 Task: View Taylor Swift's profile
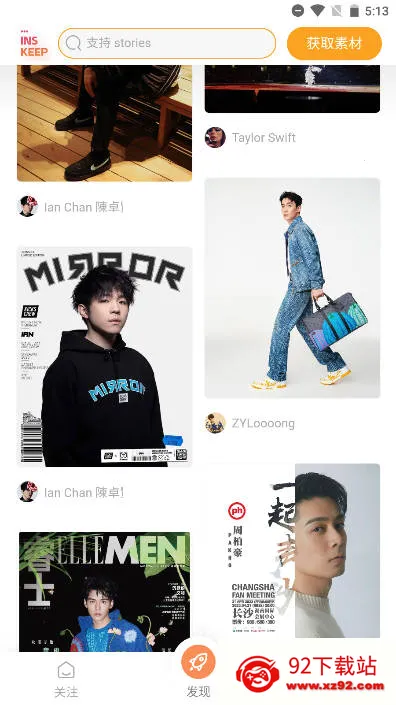[x=250, y=138]
